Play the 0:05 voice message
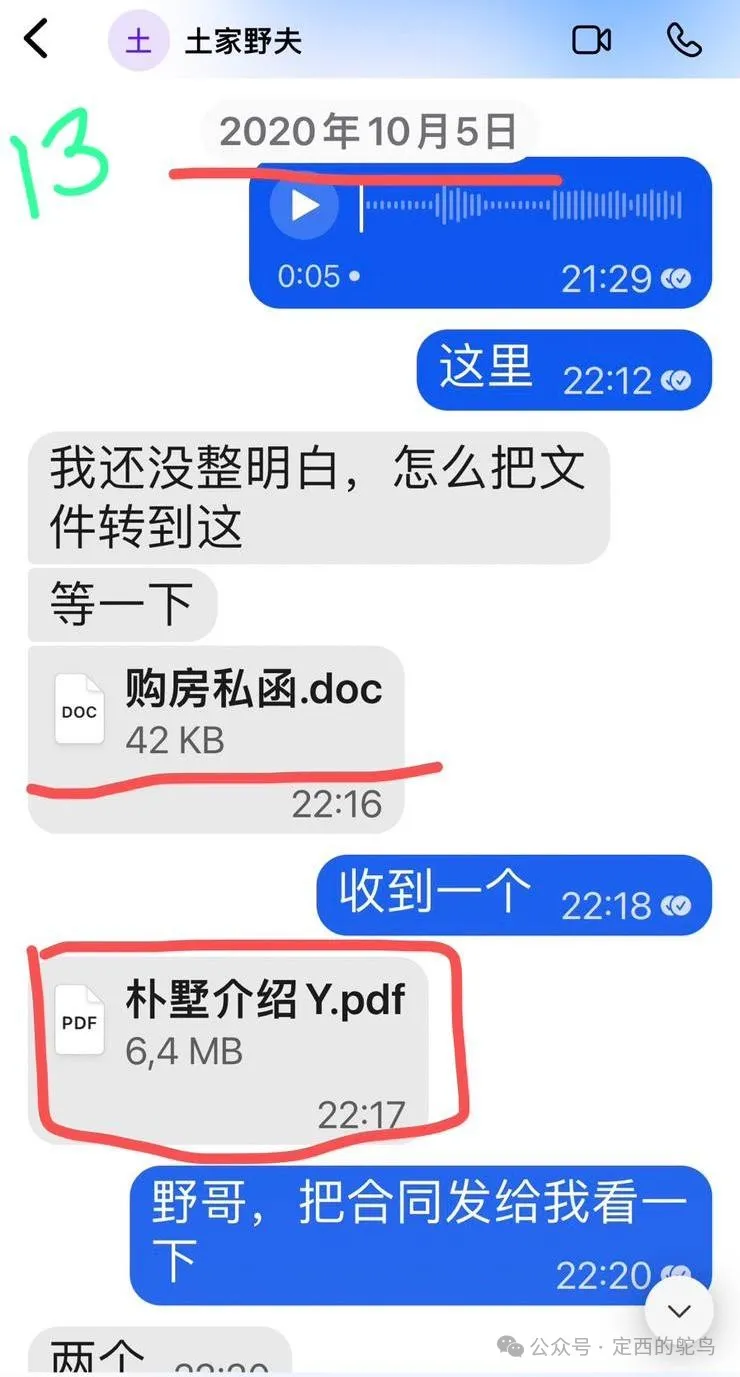This screenshot has height=1377, width=740. pyautogui.click(x=305, y=206)
